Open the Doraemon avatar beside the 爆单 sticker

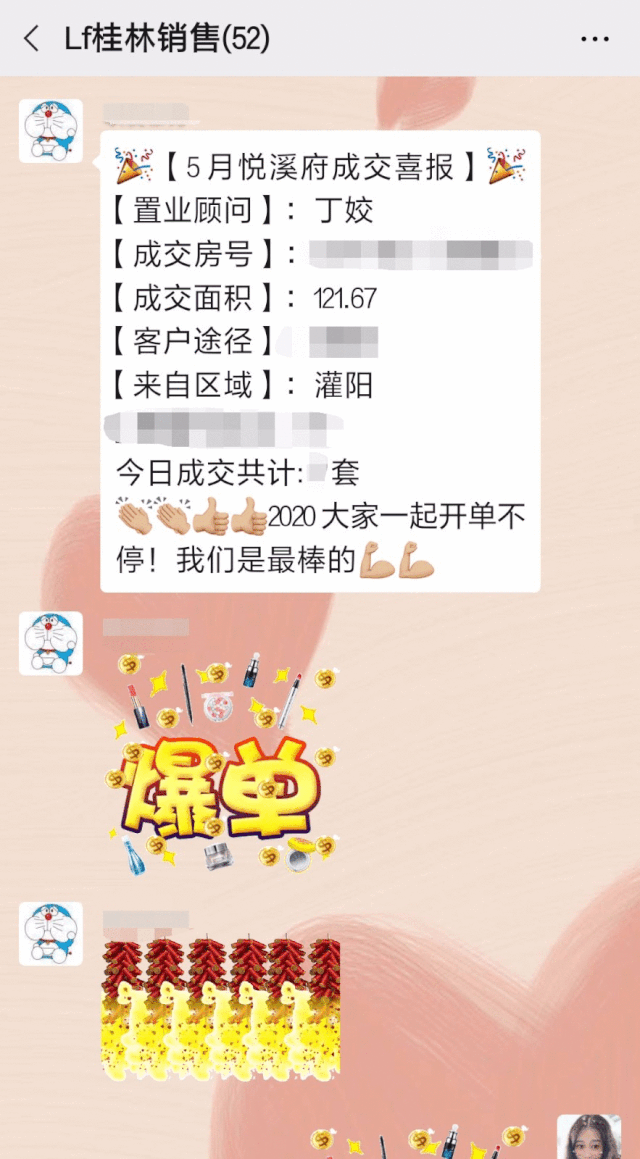point(51,643)
